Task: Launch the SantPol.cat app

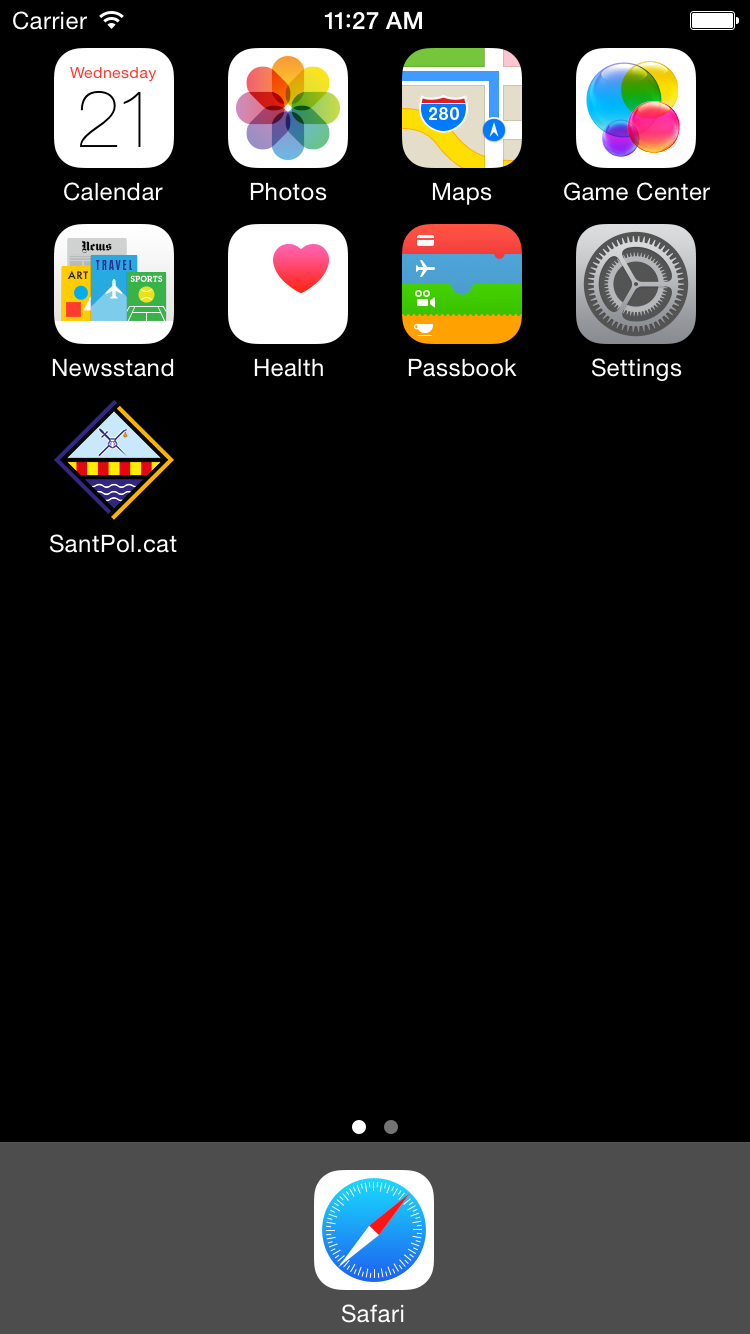Action: click(114, 460)
